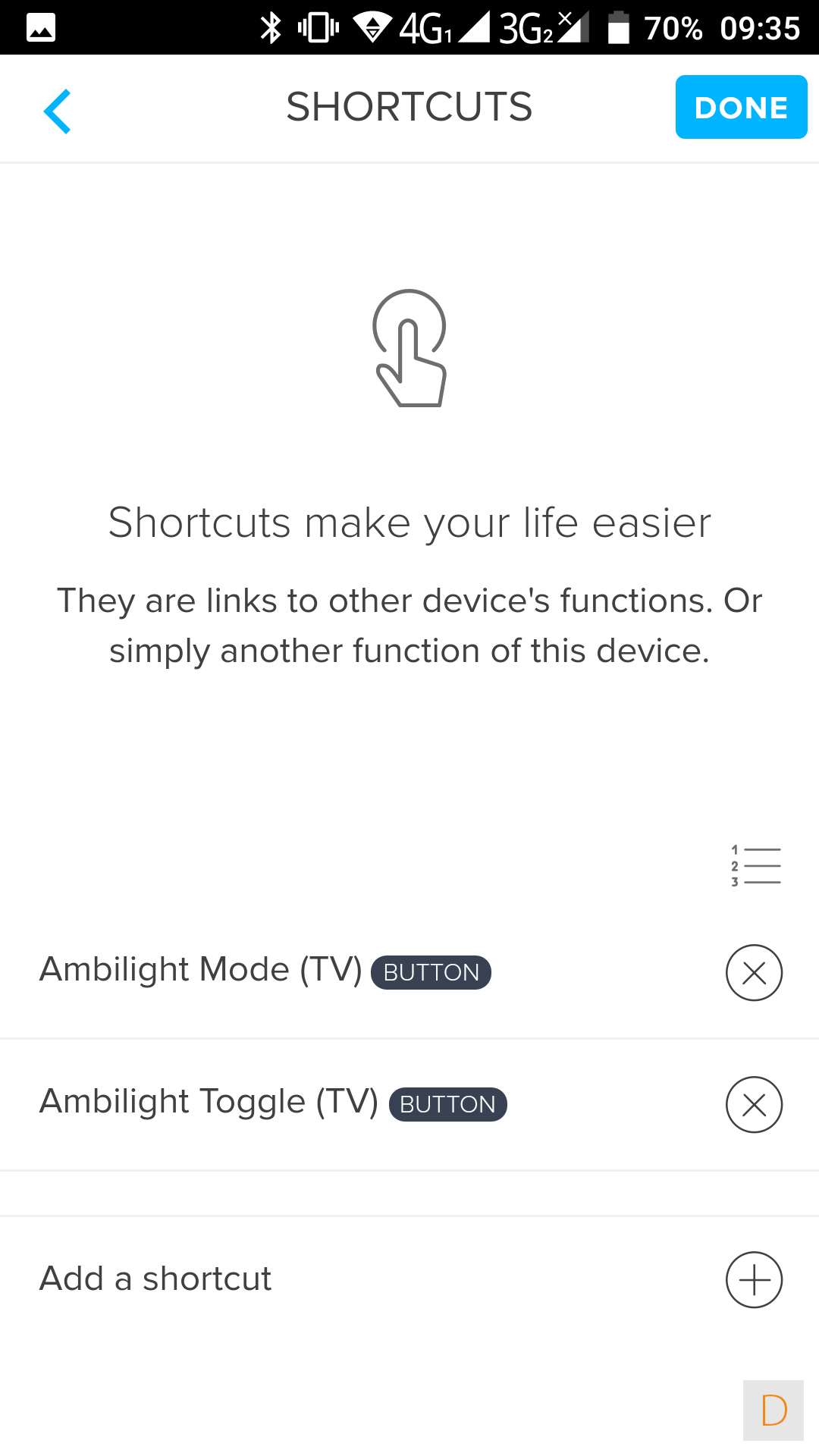
Task: Delete the Ambilight Toggle (TV) shortcut
Action: [x=754, y=1104]
